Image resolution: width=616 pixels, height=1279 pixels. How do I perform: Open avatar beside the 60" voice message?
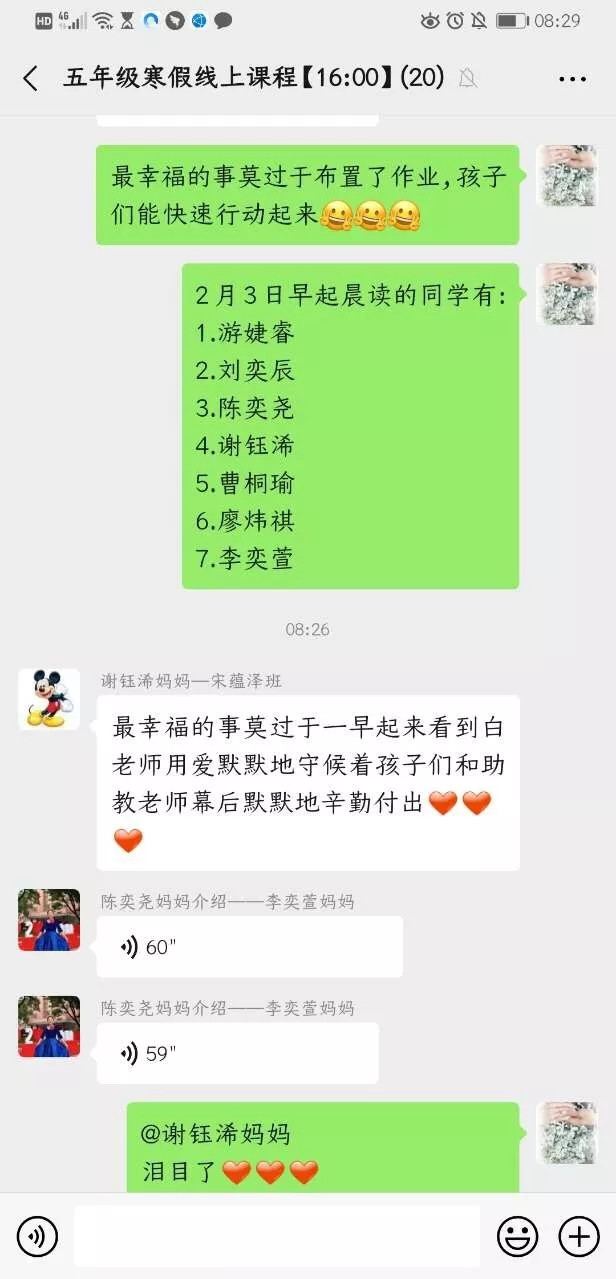pos(49,920)
